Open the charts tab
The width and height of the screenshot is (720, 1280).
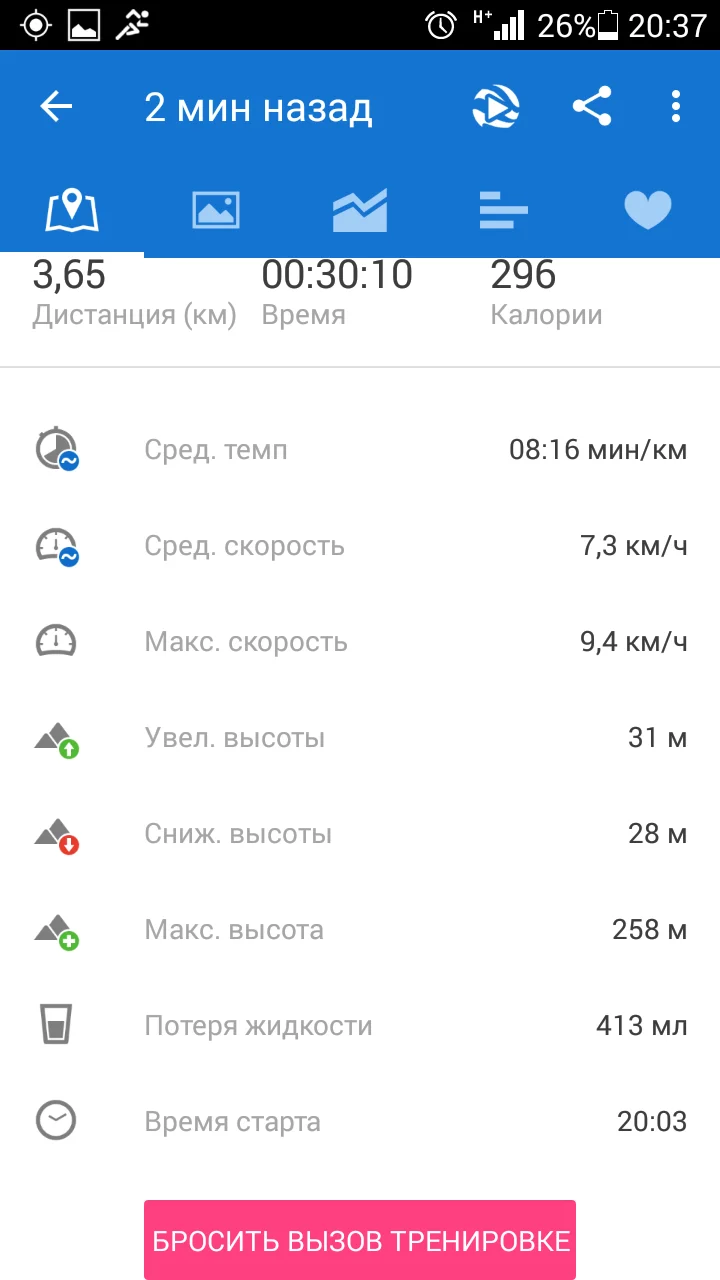coord(360,211)
